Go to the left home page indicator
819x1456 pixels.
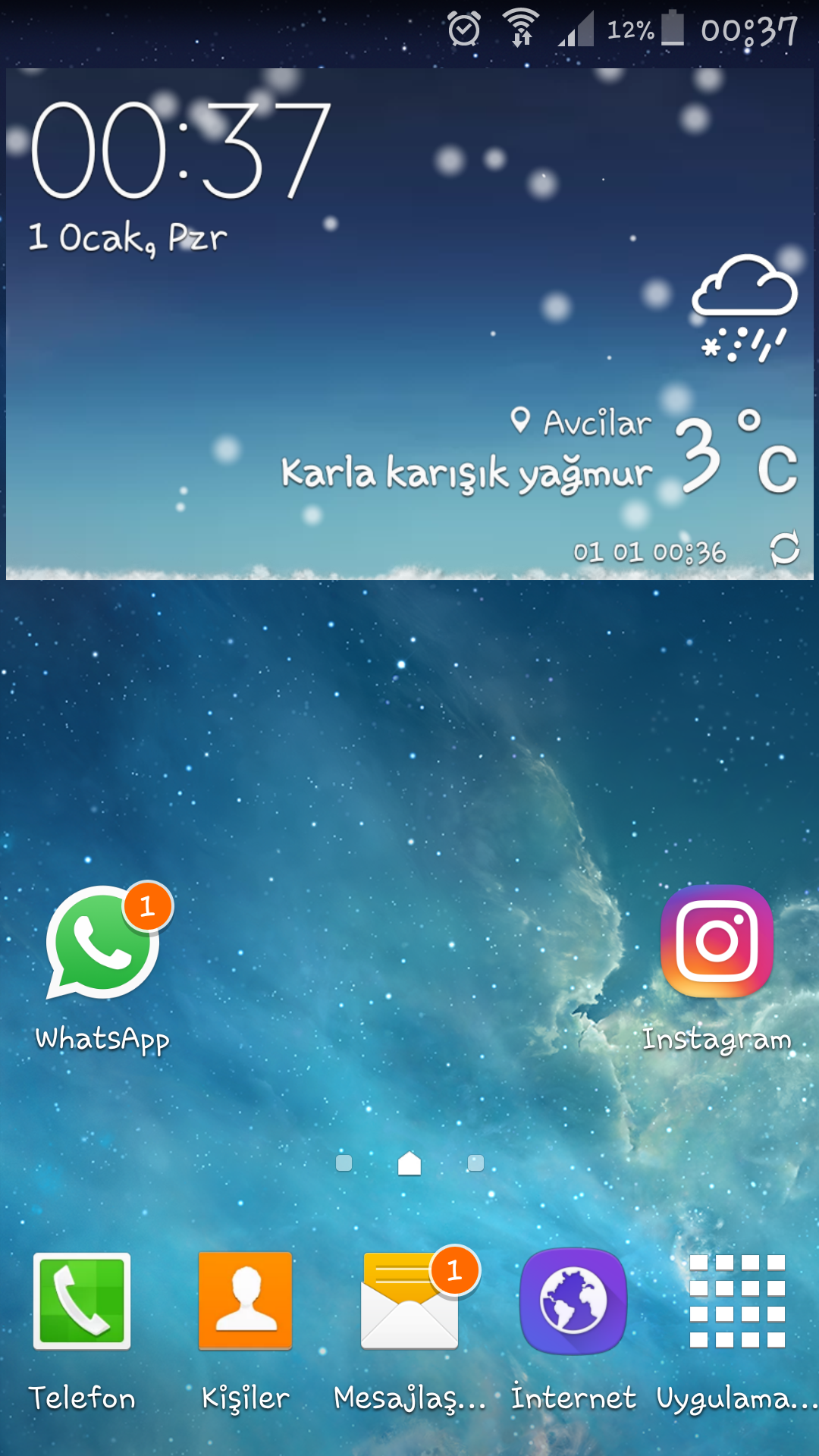point(344,1163)
